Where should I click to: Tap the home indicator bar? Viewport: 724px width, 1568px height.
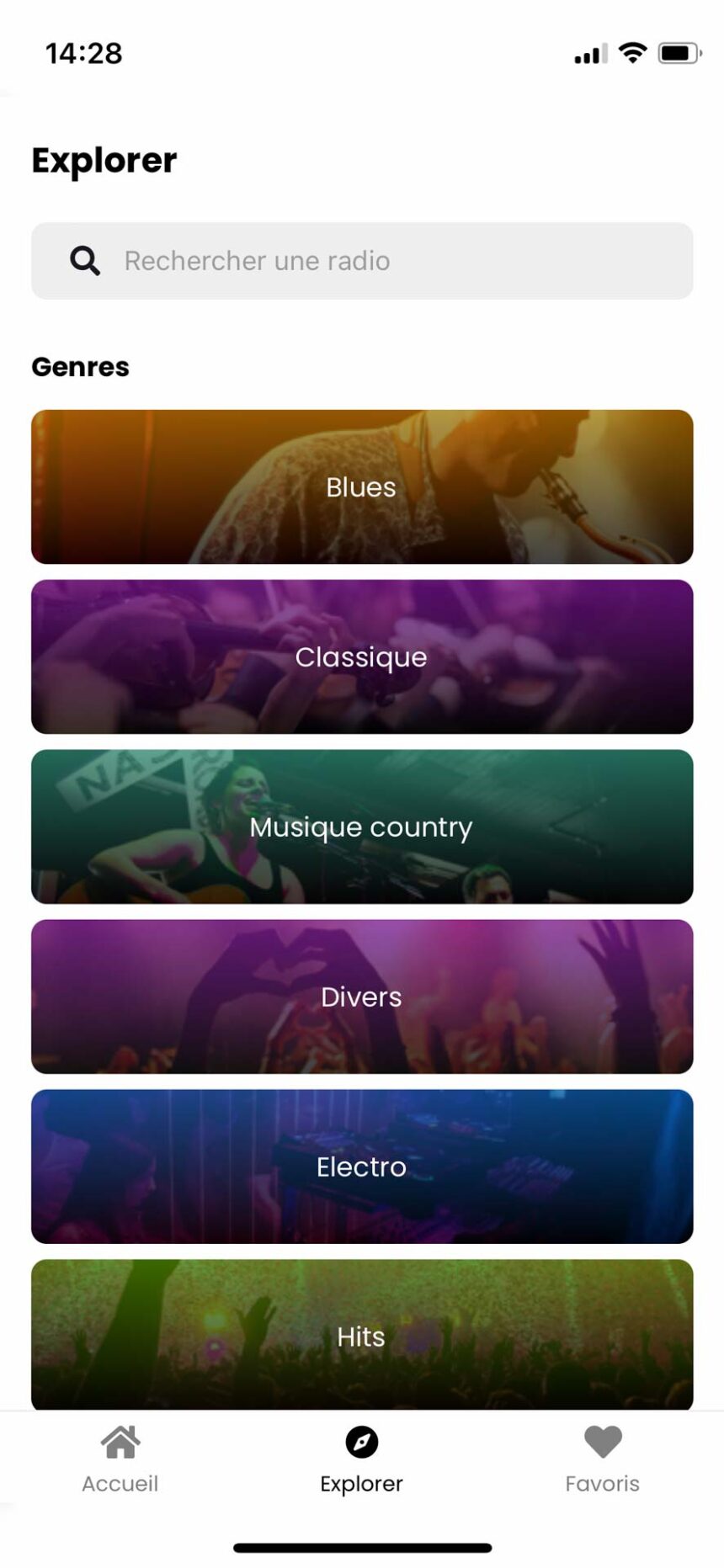tap(361, 1547)
